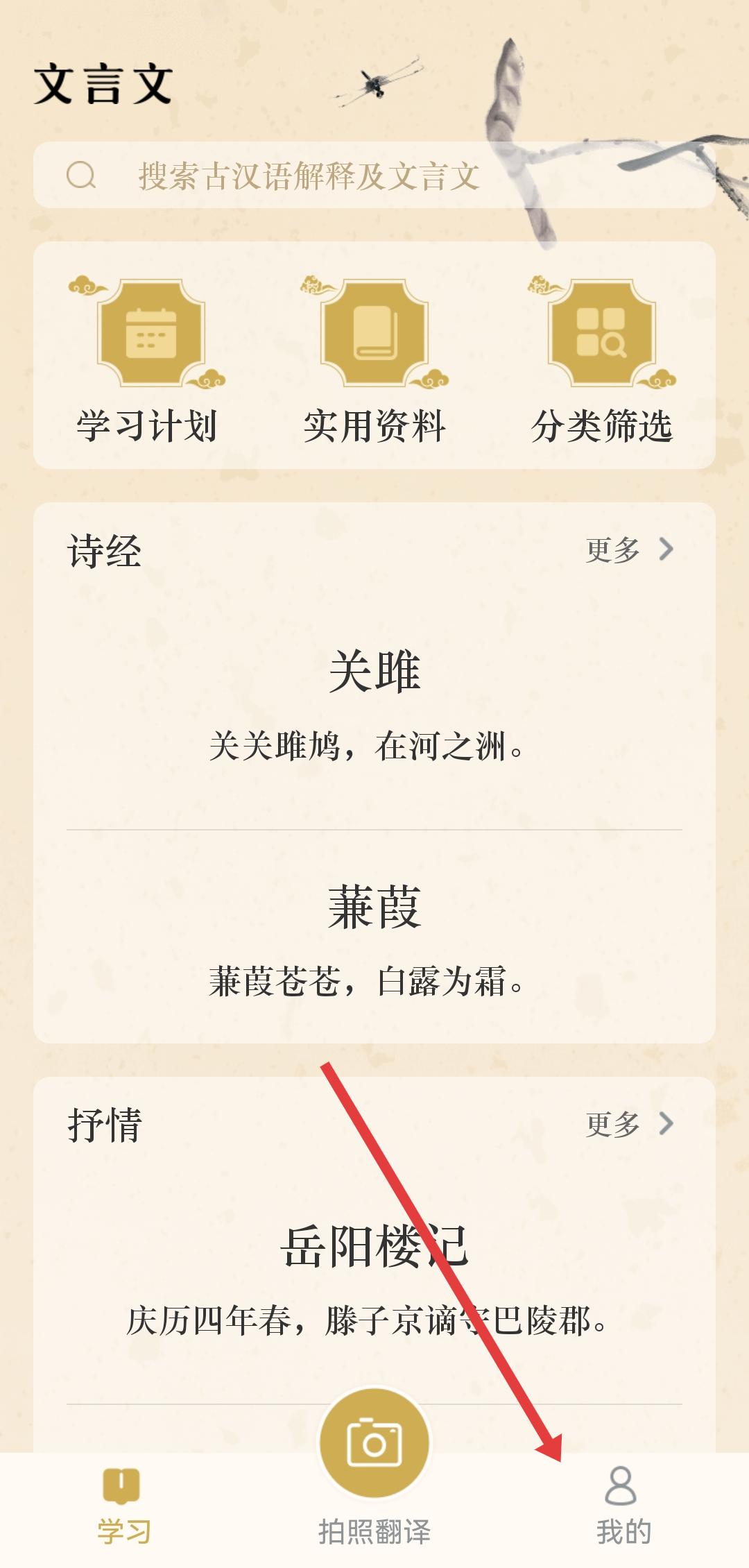Viewport: 749px width, 1568px height.
Task: Show more in the 诗经 section
Action: (x=629, y=550)
